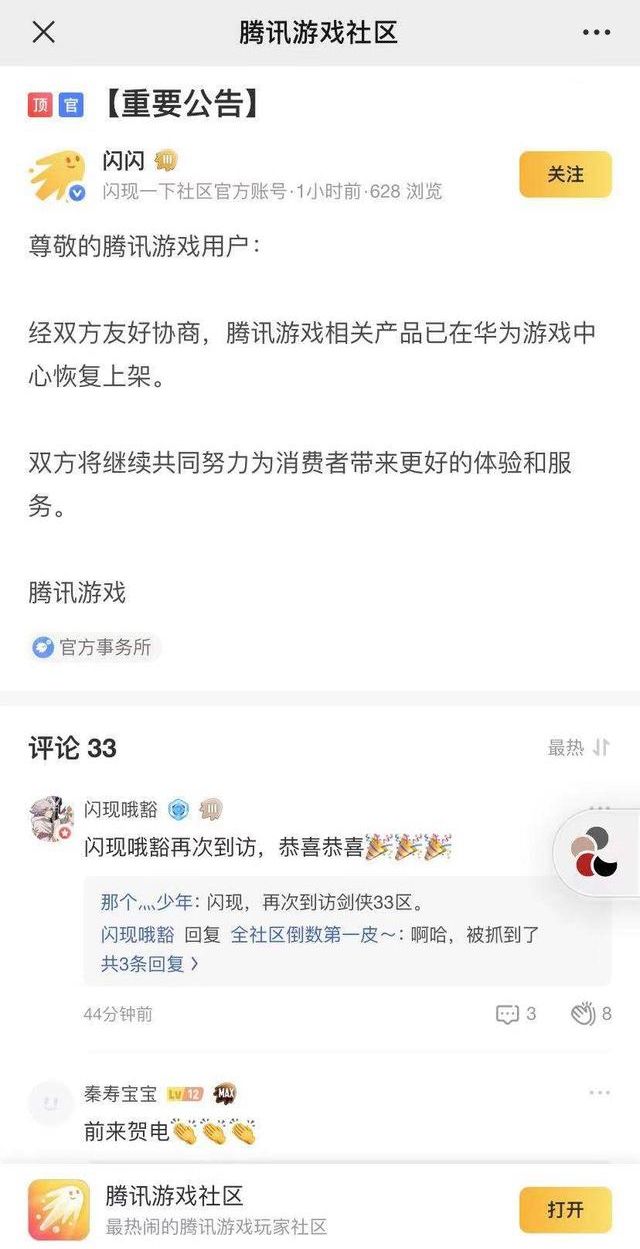The width and height of the screenshot is (640, 1249).
Task: Open more options on 闪现哦豁's comment
Action: (599, 808)
